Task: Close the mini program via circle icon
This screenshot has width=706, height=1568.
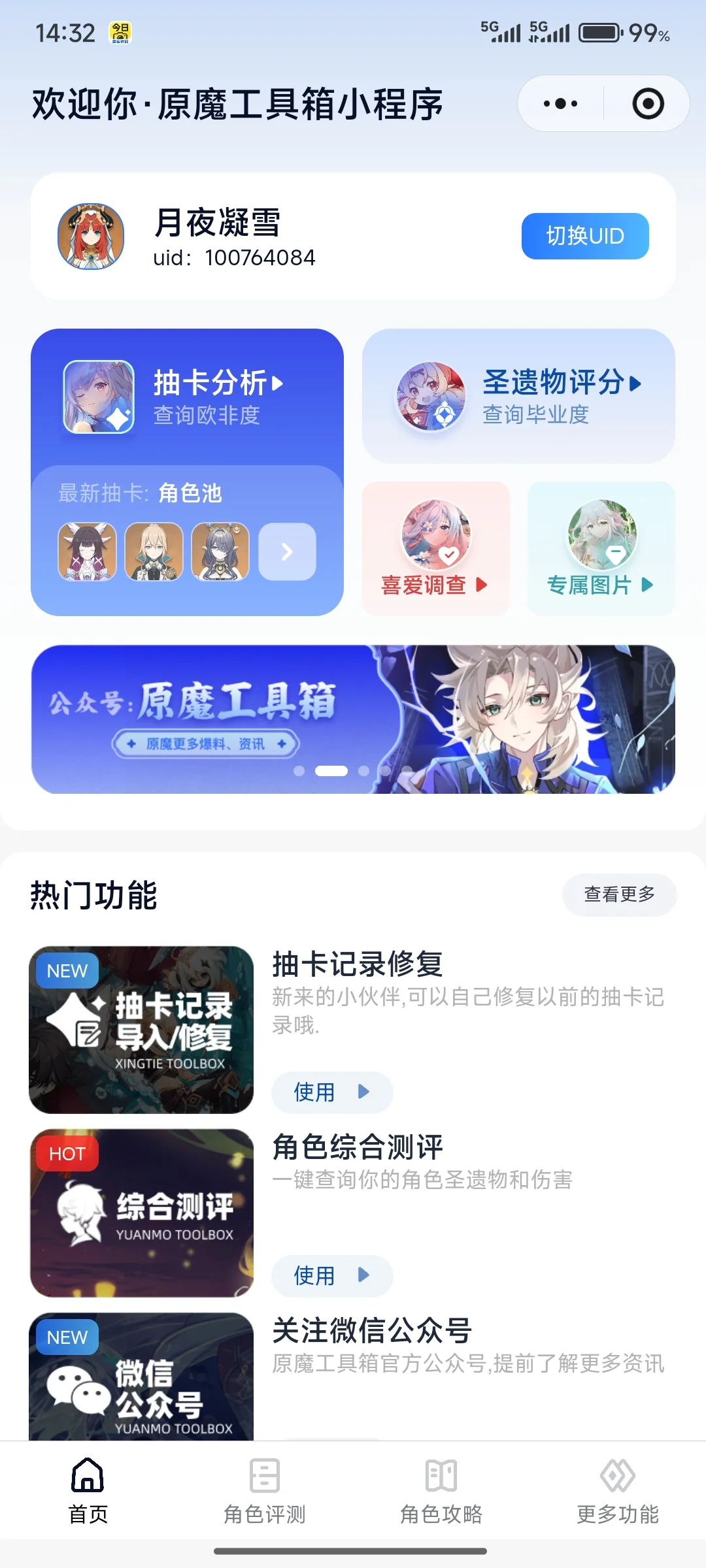Action: (x=648, y=104)
